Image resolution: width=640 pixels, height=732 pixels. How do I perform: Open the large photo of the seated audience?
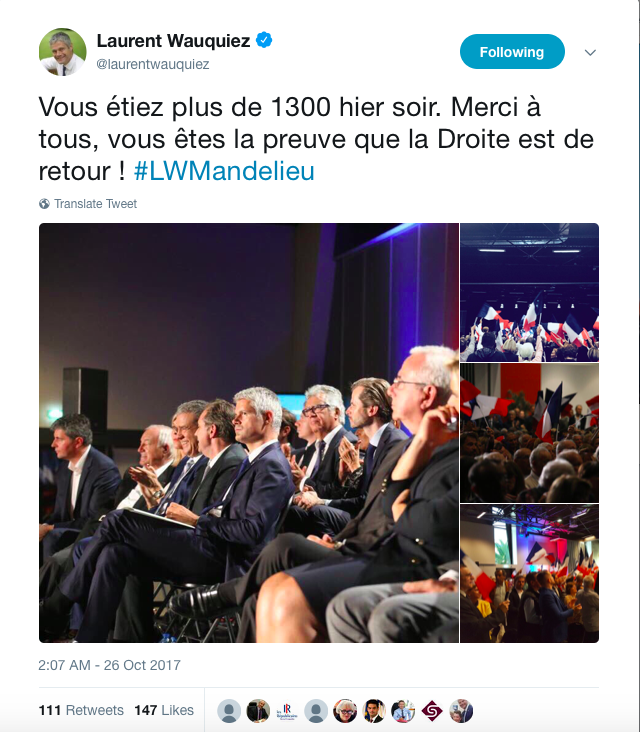(x=248, y=432)
